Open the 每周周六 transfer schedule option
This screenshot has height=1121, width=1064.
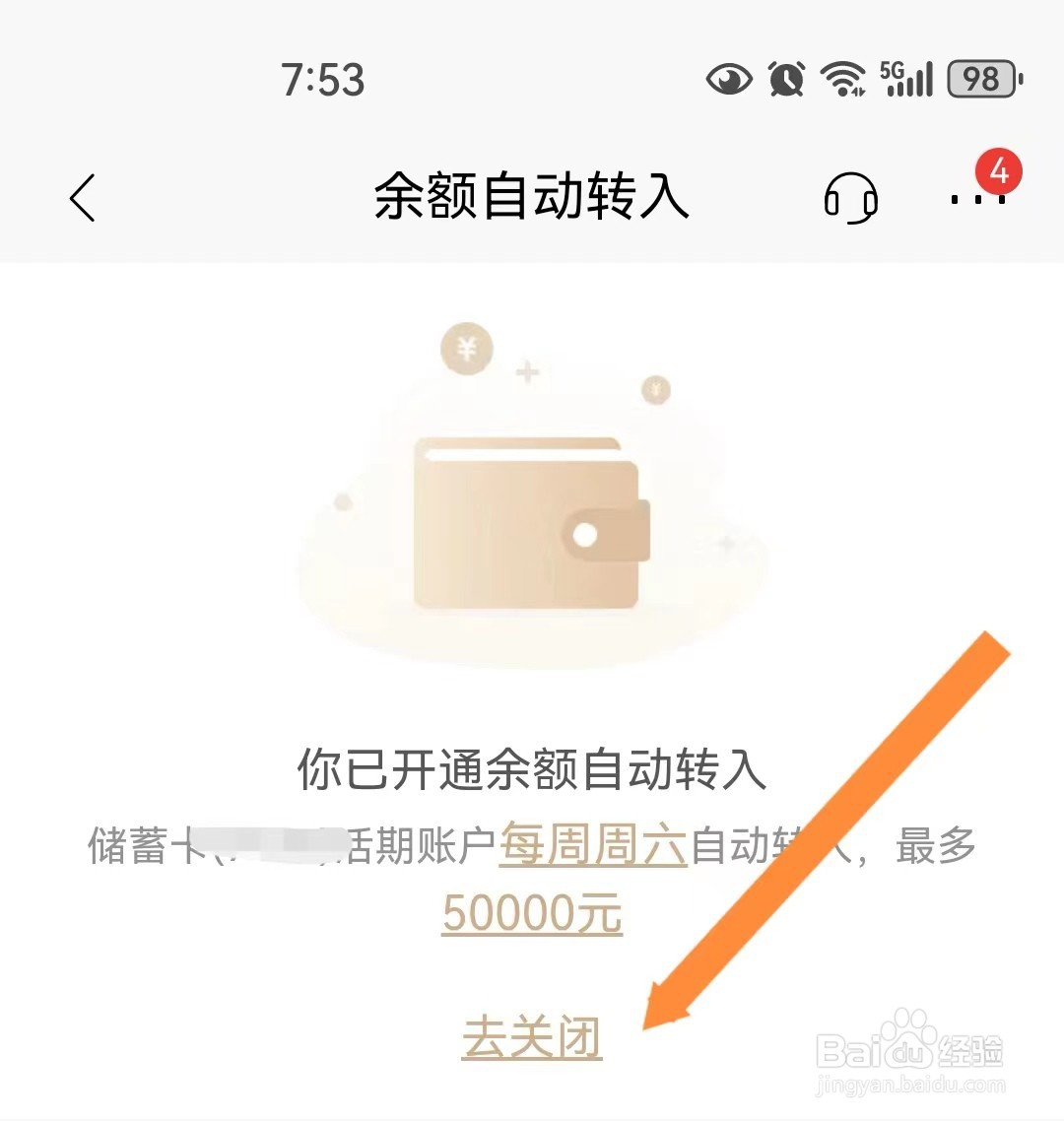(x=594, y=844)
